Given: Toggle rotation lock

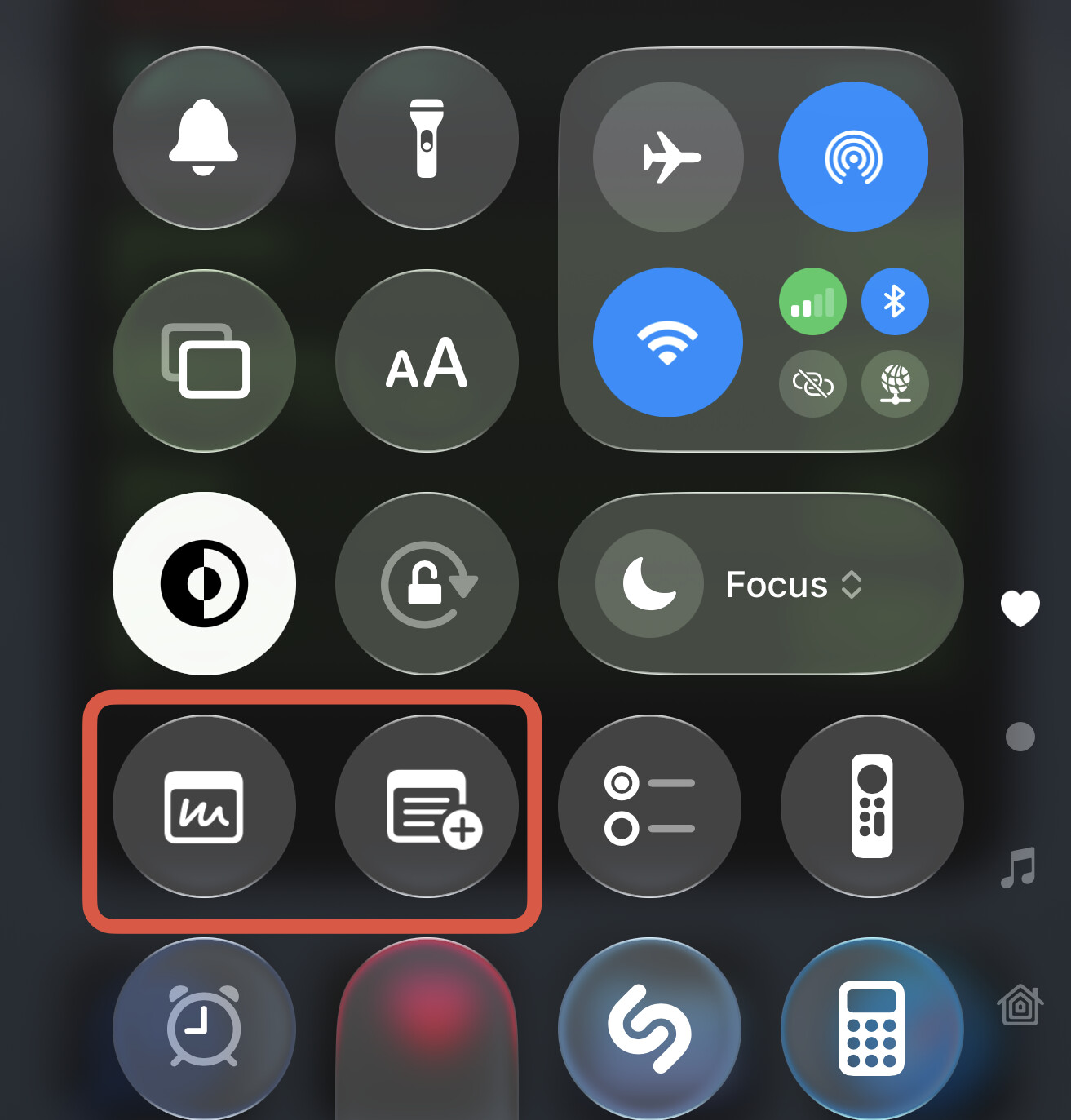Looking at the screenshot, I should click(x=427, y=583).
